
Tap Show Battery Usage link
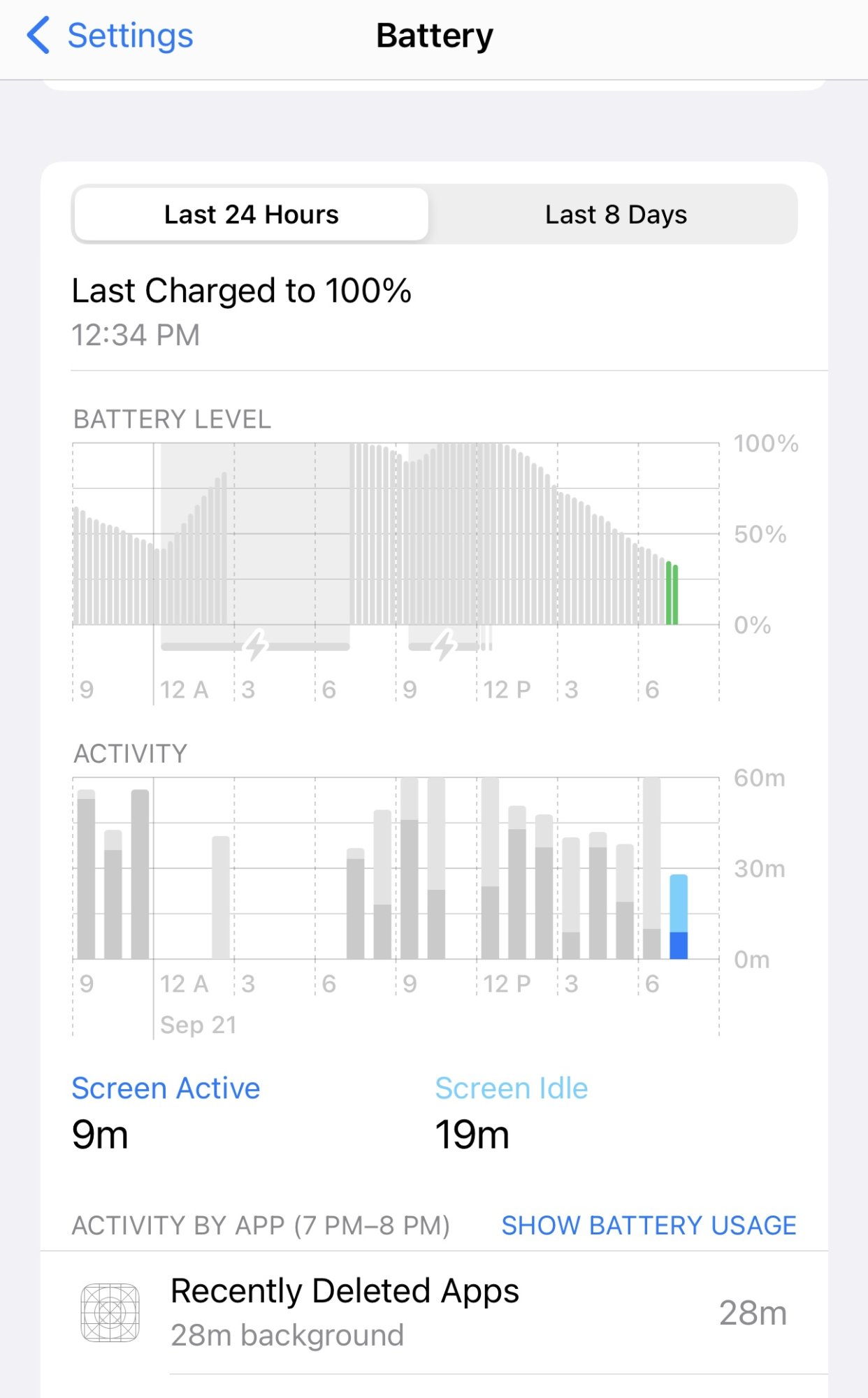(649, 1225)
